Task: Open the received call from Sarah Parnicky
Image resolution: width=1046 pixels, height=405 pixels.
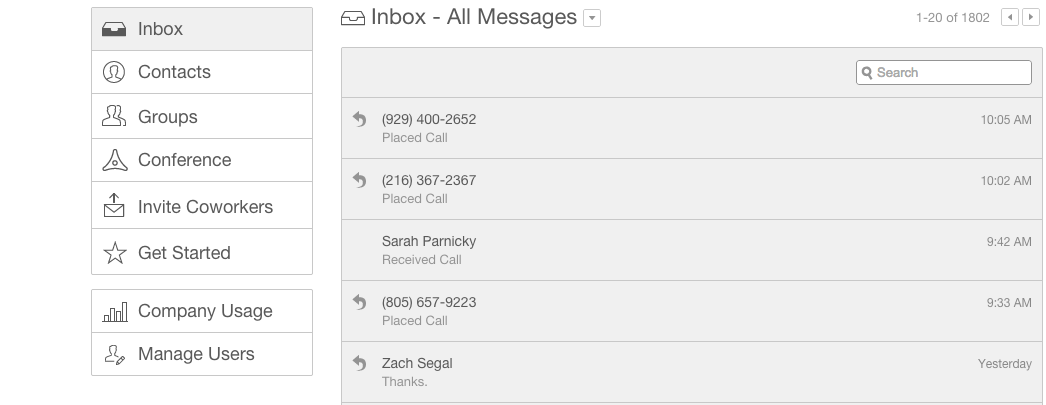Action: coord(690,250)
